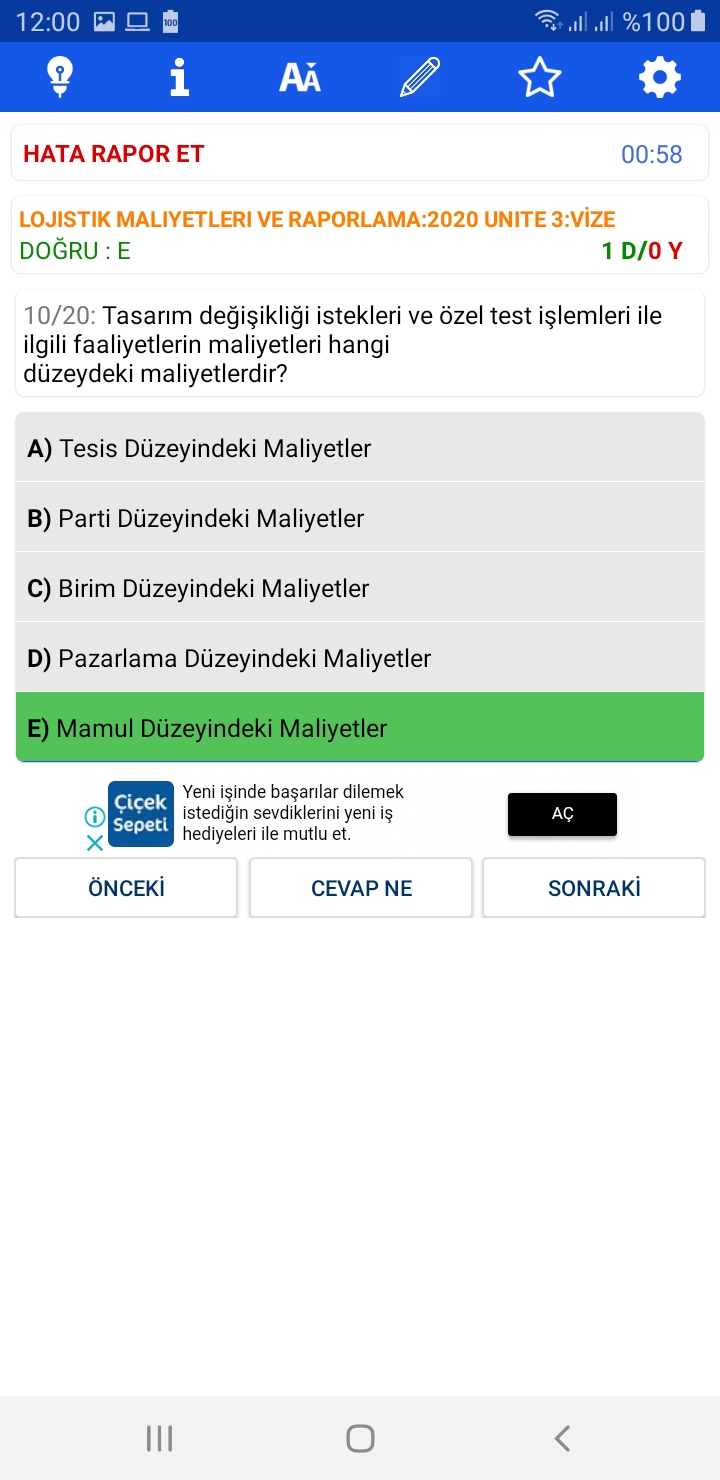Tap HATA RAPOR ET to report an error
The height and width of the screenshot is (1480, 720).
[x=114, y=154]
